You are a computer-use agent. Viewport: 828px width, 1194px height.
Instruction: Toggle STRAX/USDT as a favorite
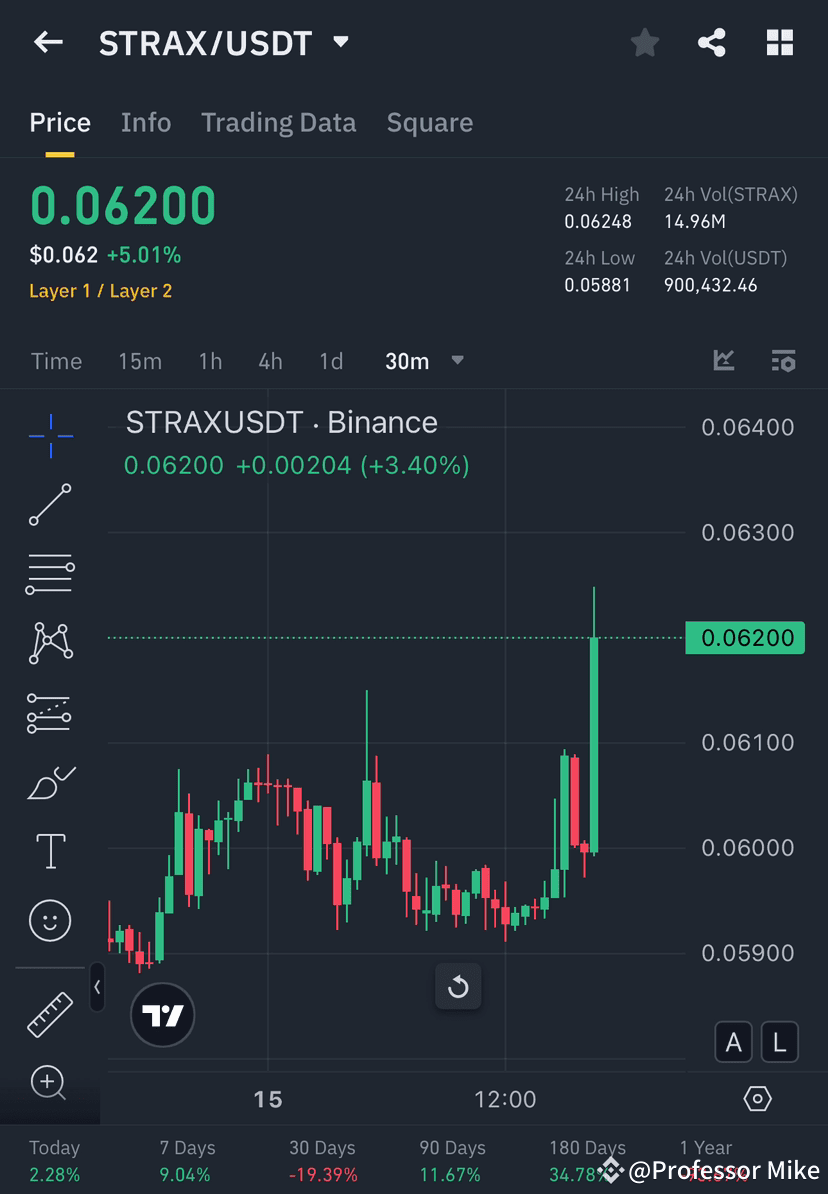pos(644,42)
